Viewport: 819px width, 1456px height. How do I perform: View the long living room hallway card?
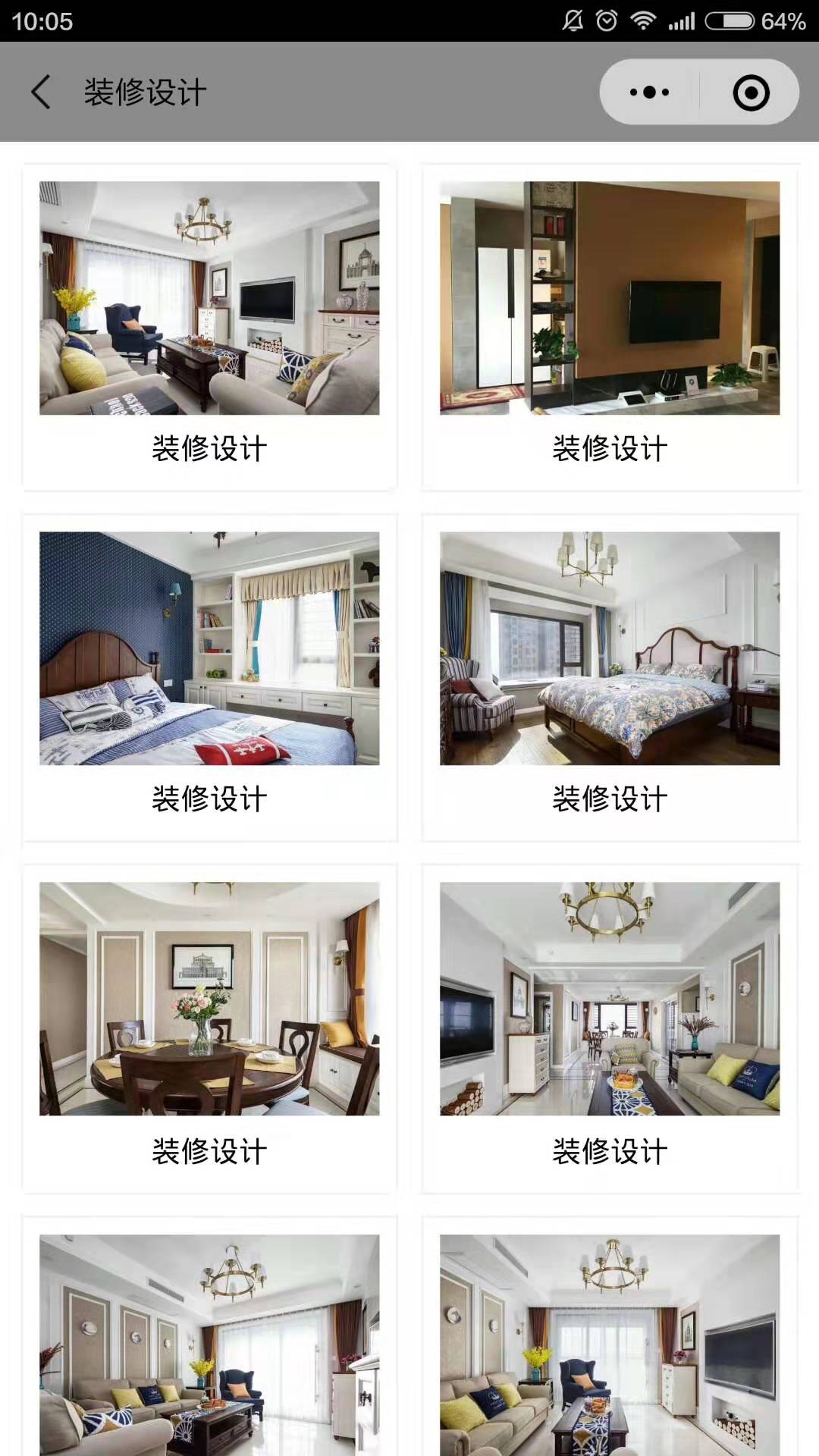(610, 1027)
